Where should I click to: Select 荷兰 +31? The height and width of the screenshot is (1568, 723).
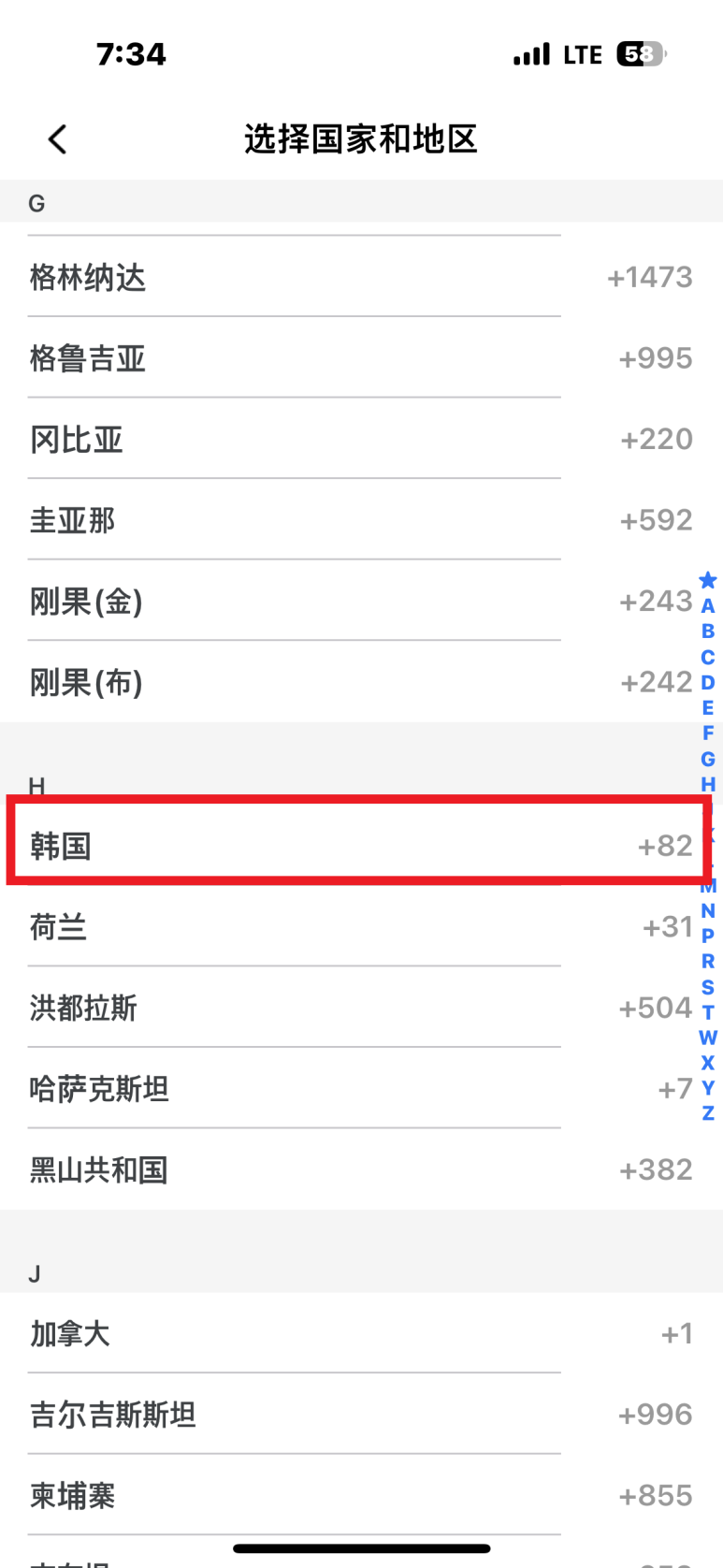tap(361, 927)
